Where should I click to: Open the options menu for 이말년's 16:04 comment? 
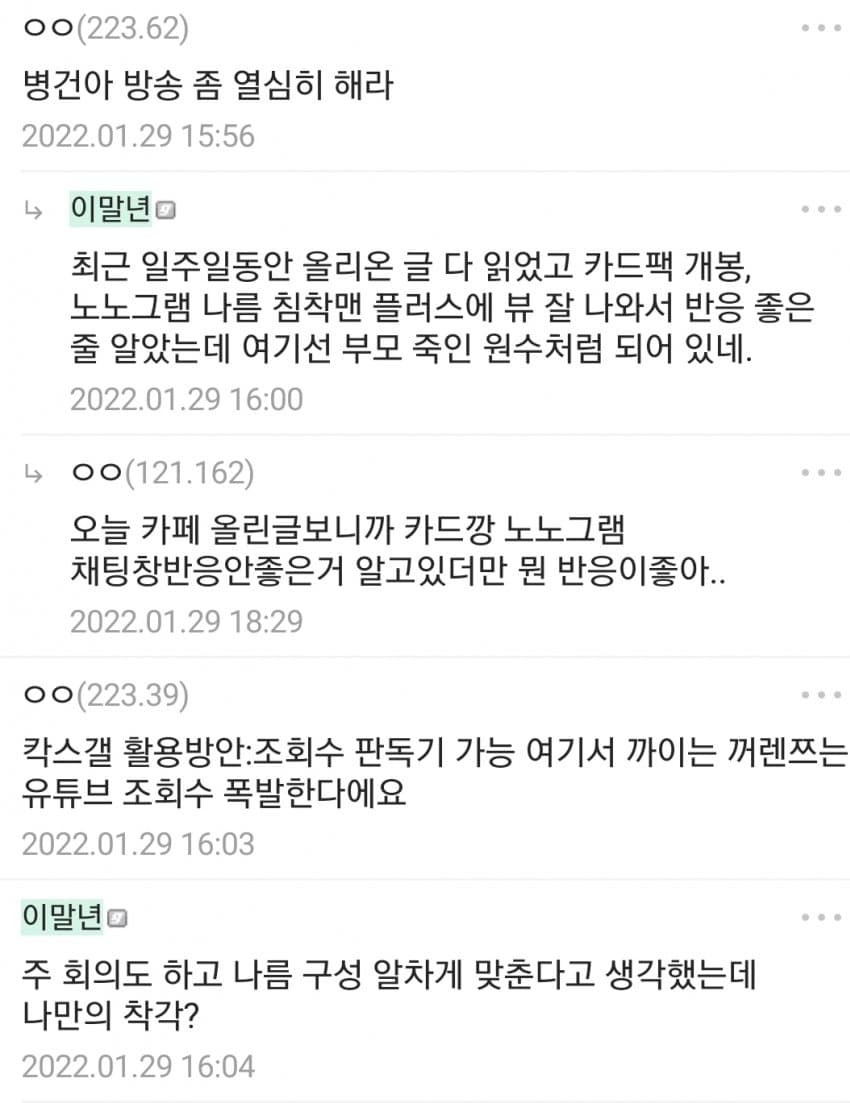(820, 916)
